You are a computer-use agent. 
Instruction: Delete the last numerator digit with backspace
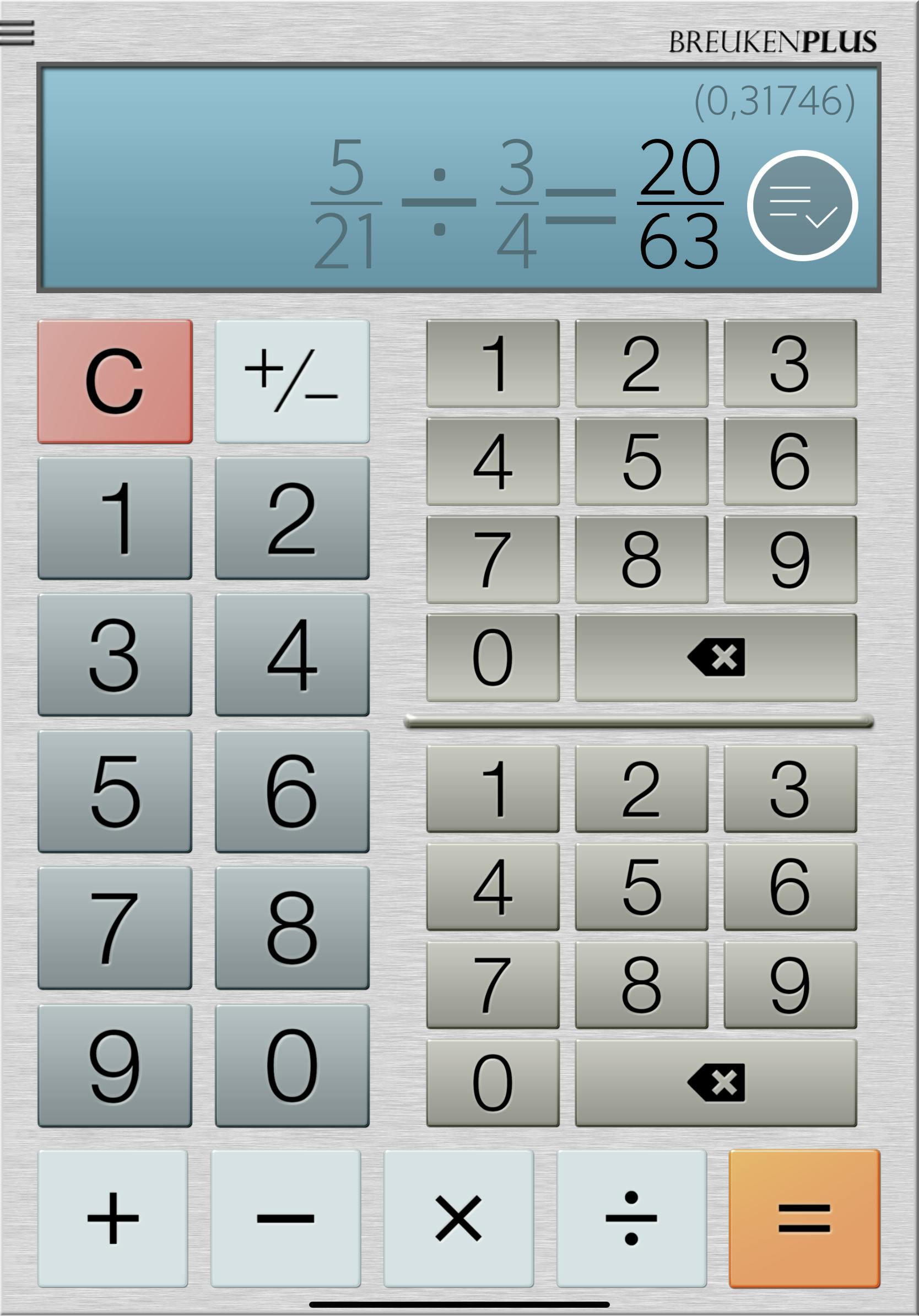716,657
